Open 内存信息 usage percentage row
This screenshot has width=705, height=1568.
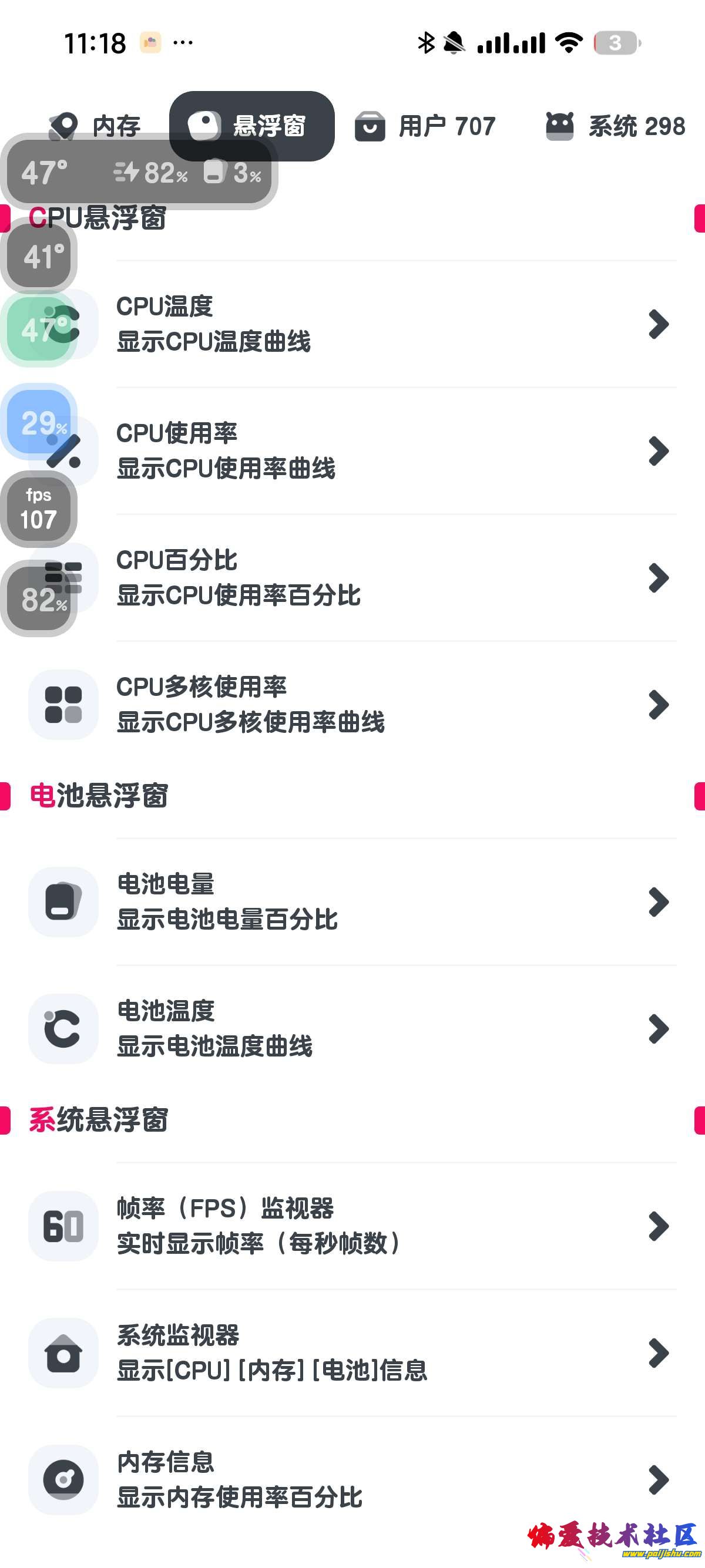pos(390,1480)
